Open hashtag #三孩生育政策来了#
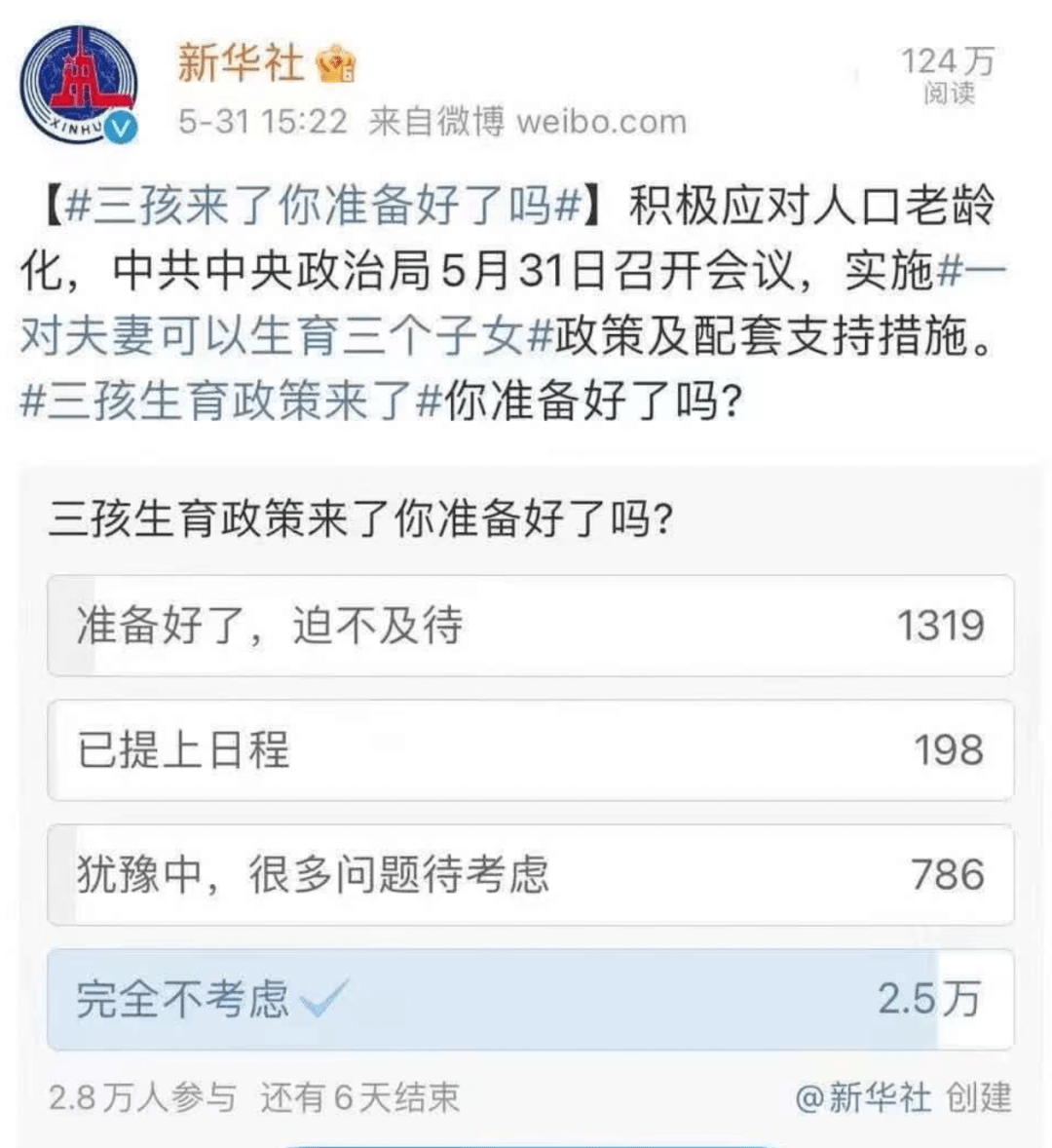1052x1148 pixels. (231, 401)
